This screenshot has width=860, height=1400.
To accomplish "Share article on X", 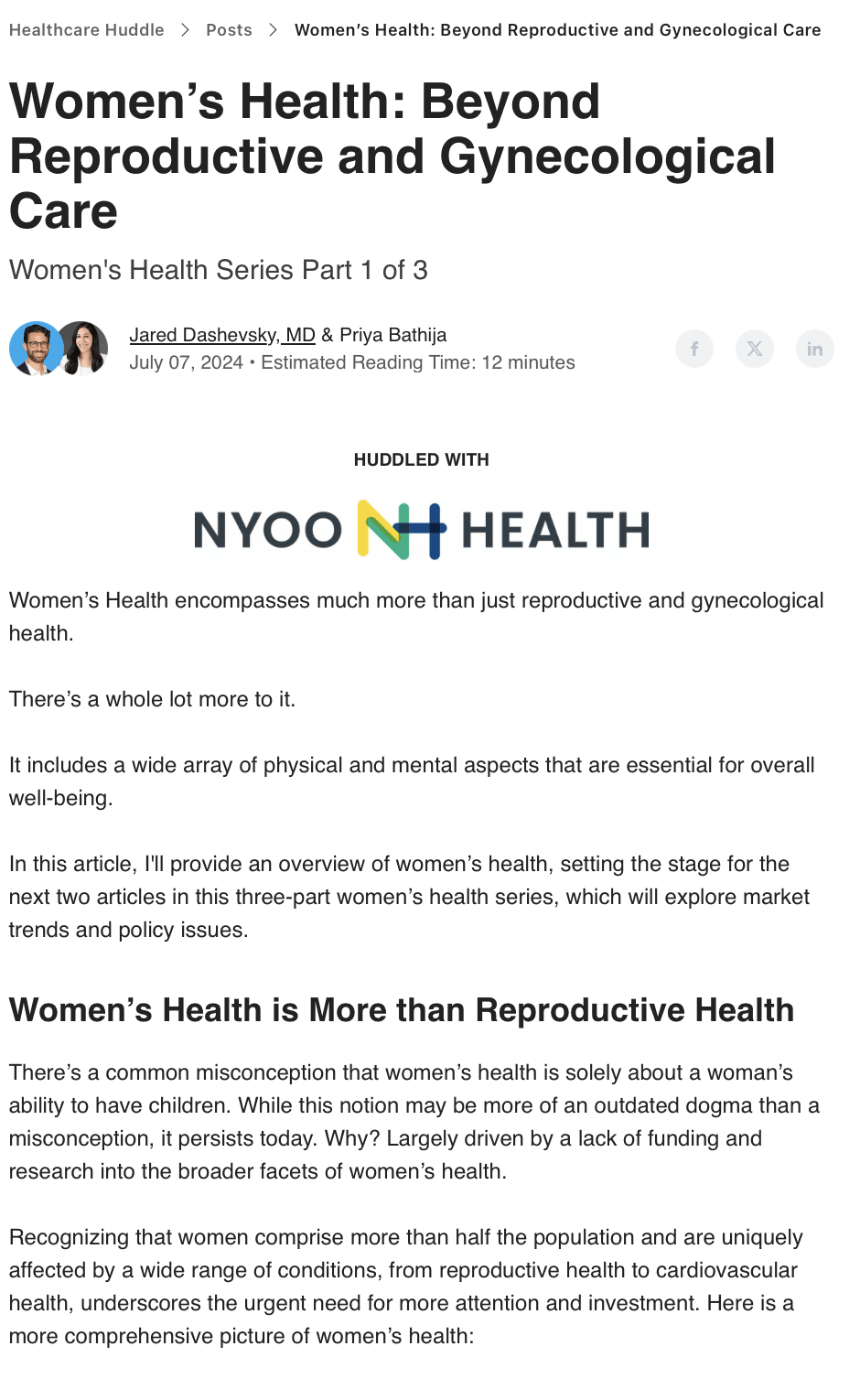I will [x=755, y=349].
